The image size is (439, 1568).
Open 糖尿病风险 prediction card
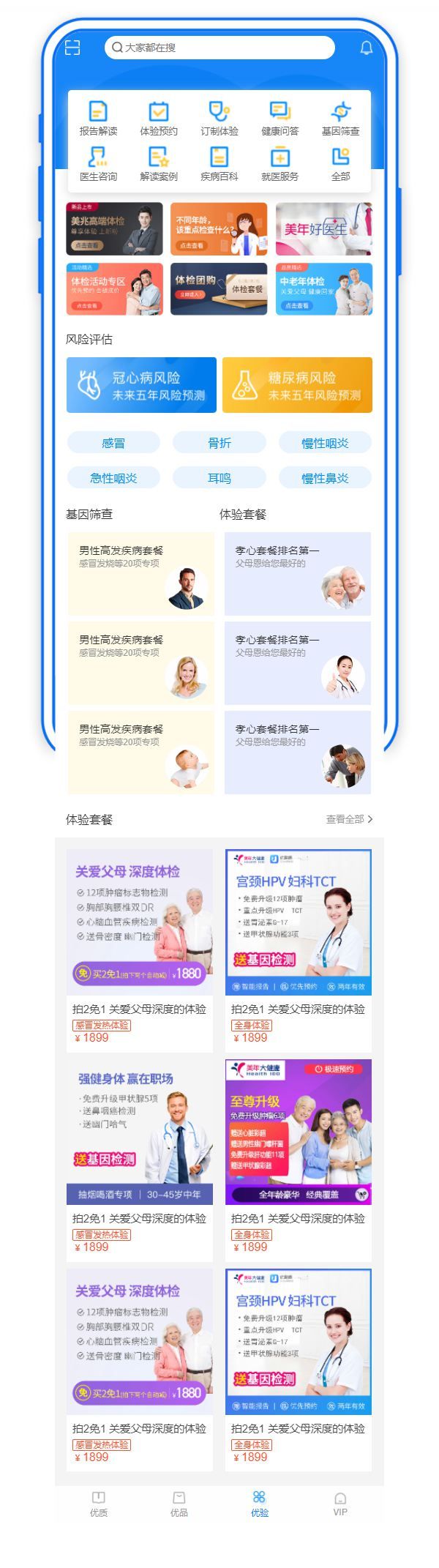297,385
